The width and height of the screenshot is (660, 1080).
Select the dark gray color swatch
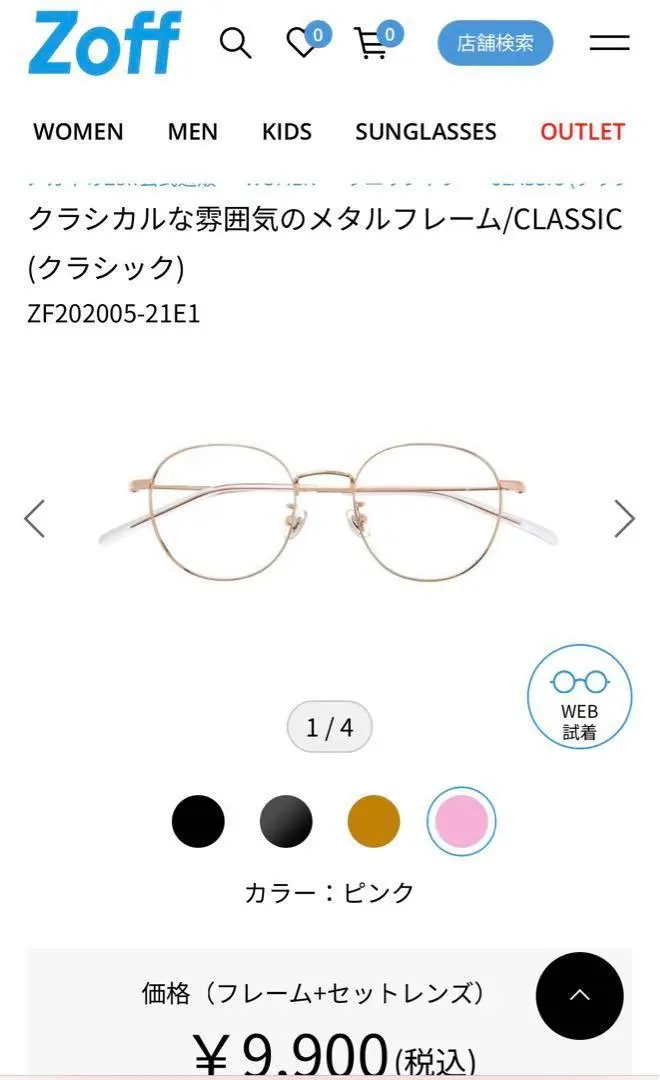286,821
